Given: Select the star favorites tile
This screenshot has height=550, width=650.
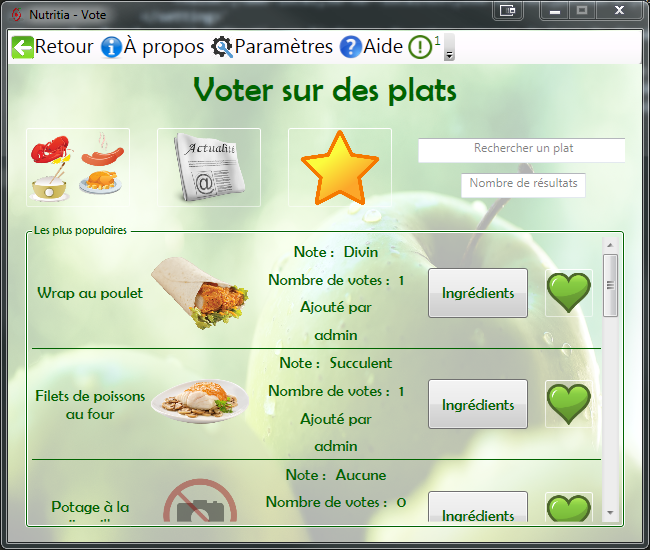Looking at the screenshot, I should click(x=340, y=167).
